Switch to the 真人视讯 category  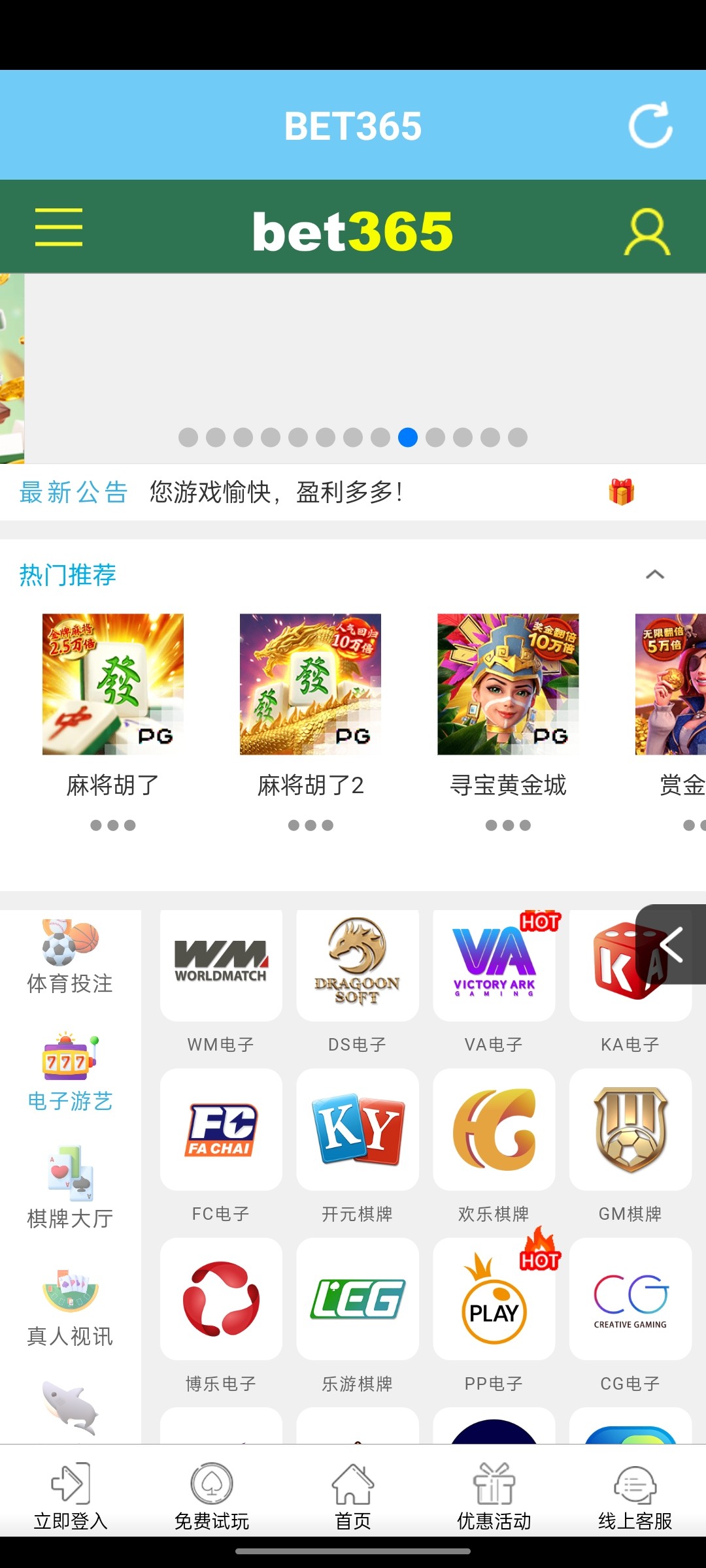70,1307
